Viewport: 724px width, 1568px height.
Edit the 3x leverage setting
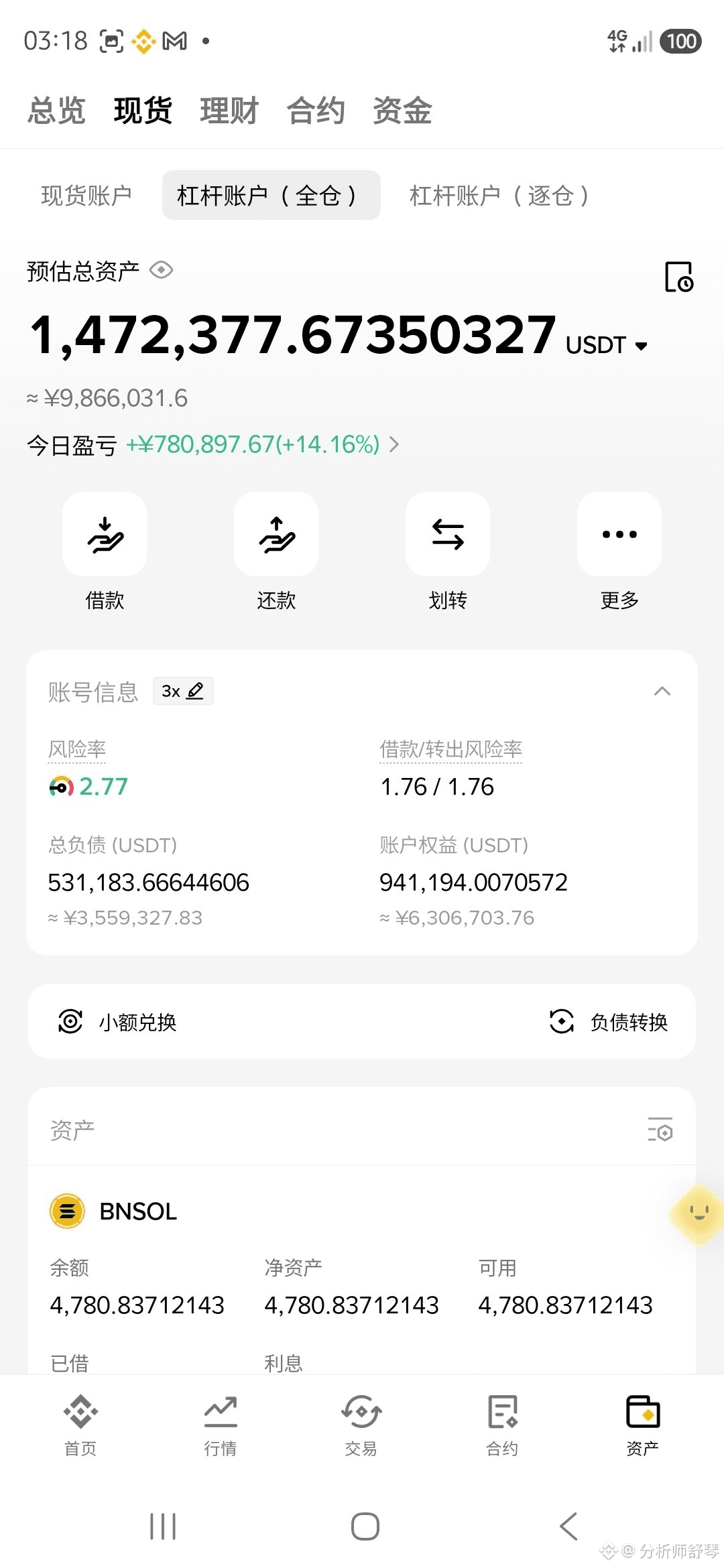[x=183, y=691]
